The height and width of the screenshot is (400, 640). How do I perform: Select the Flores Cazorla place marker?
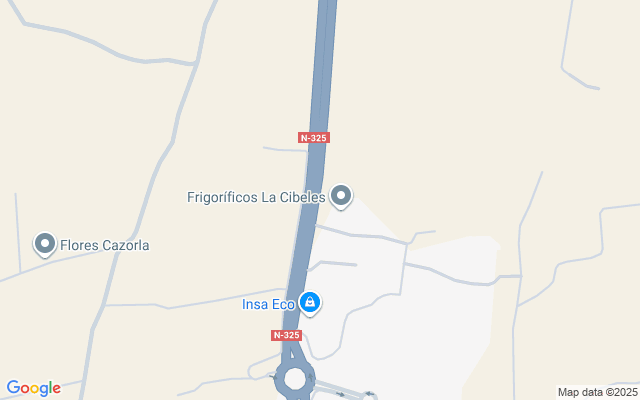coord(44,243)
